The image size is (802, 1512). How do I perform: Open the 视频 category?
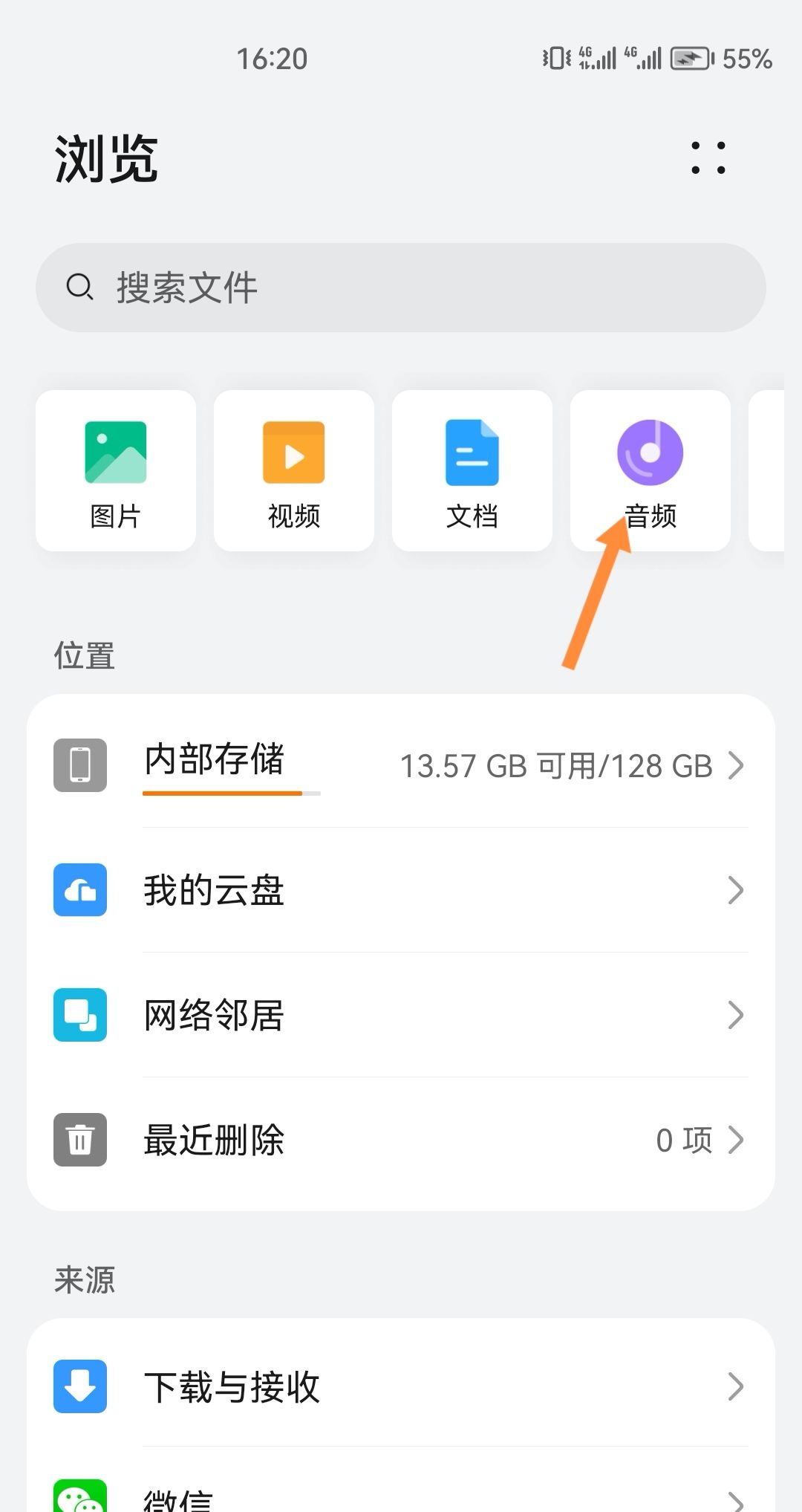click(294, 471)
